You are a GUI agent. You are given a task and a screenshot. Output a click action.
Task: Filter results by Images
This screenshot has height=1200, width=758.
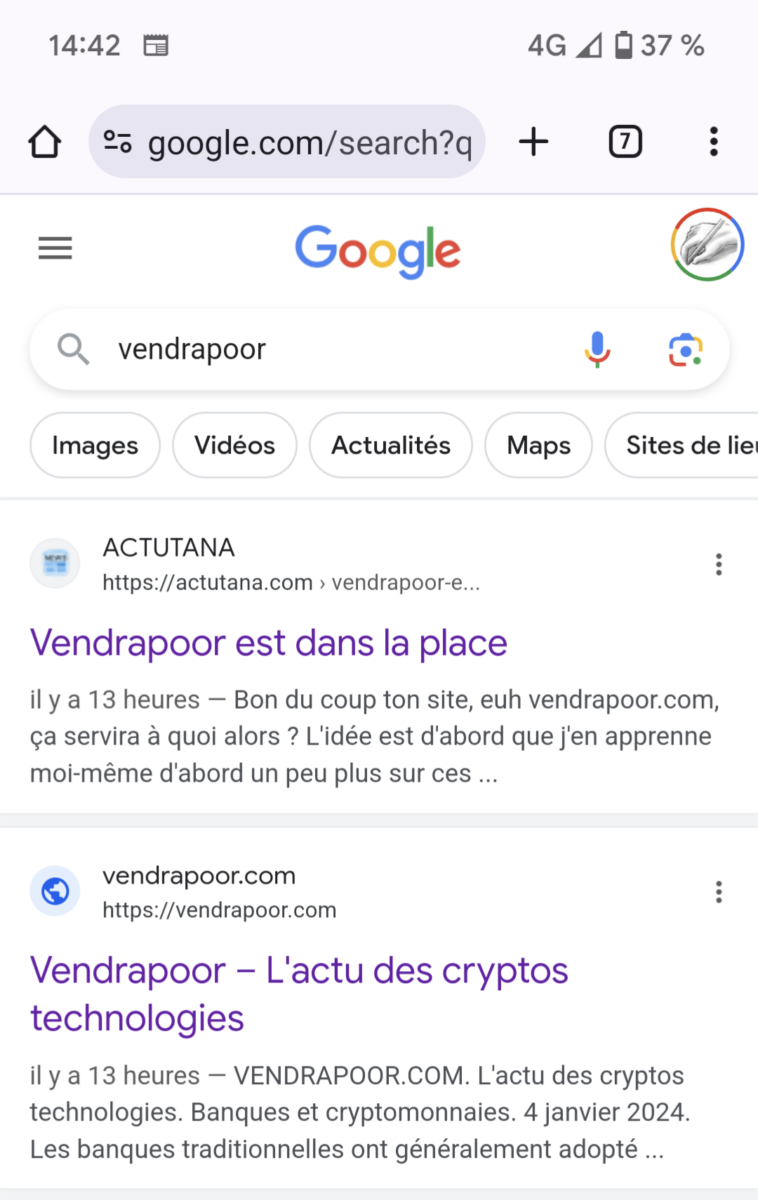pyautogui.click(x=95, y=445)
